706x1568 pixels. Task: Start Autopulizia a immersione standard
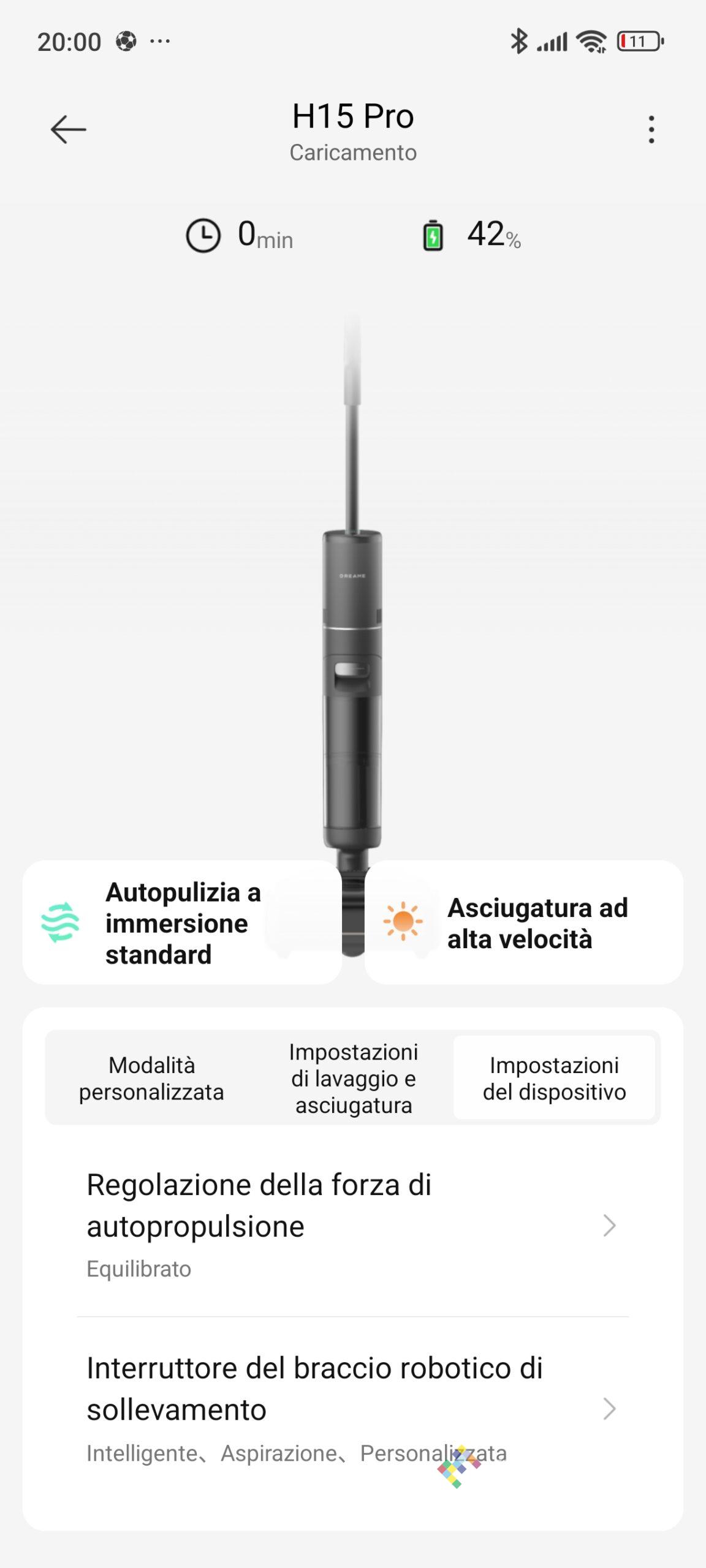[x=182, y=922]
